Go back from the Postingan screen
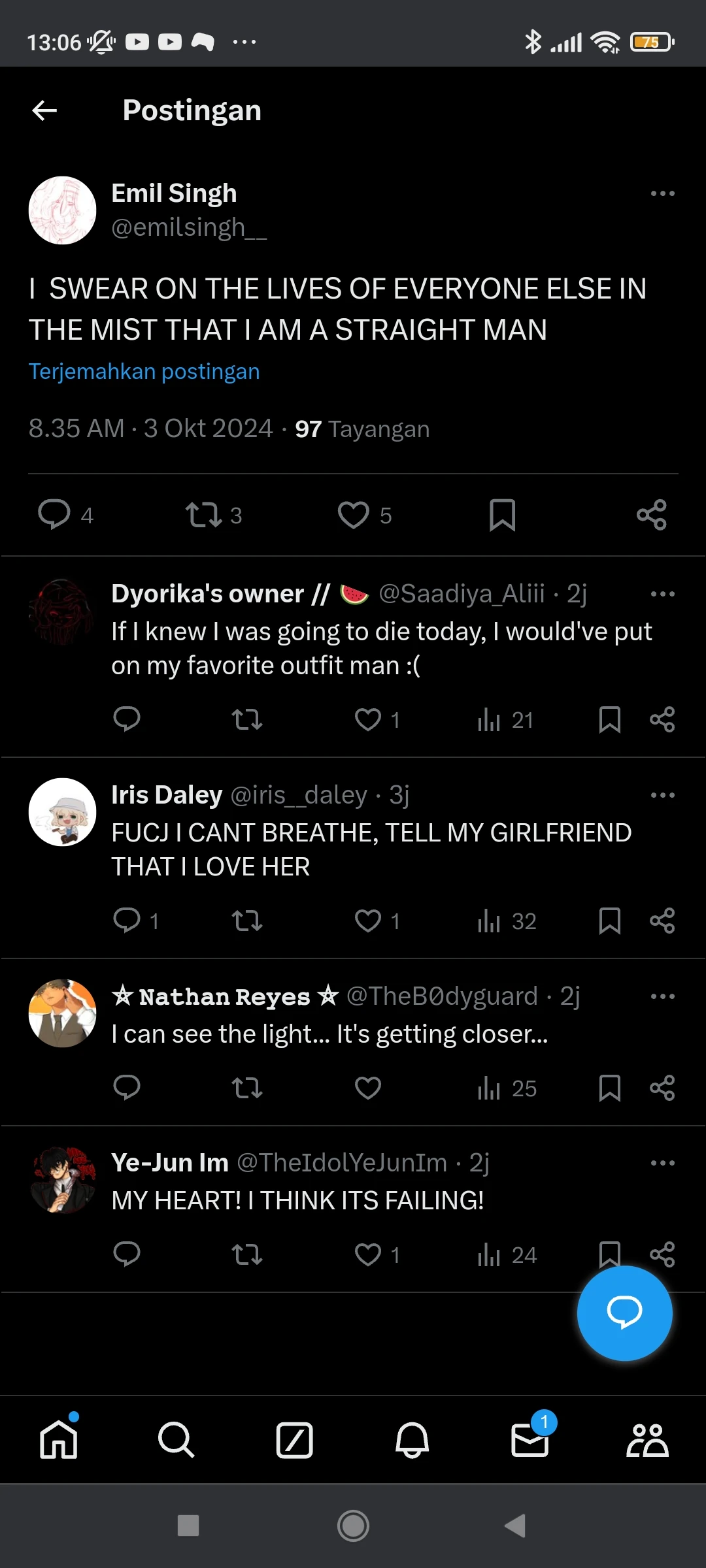 click(44, 110)
